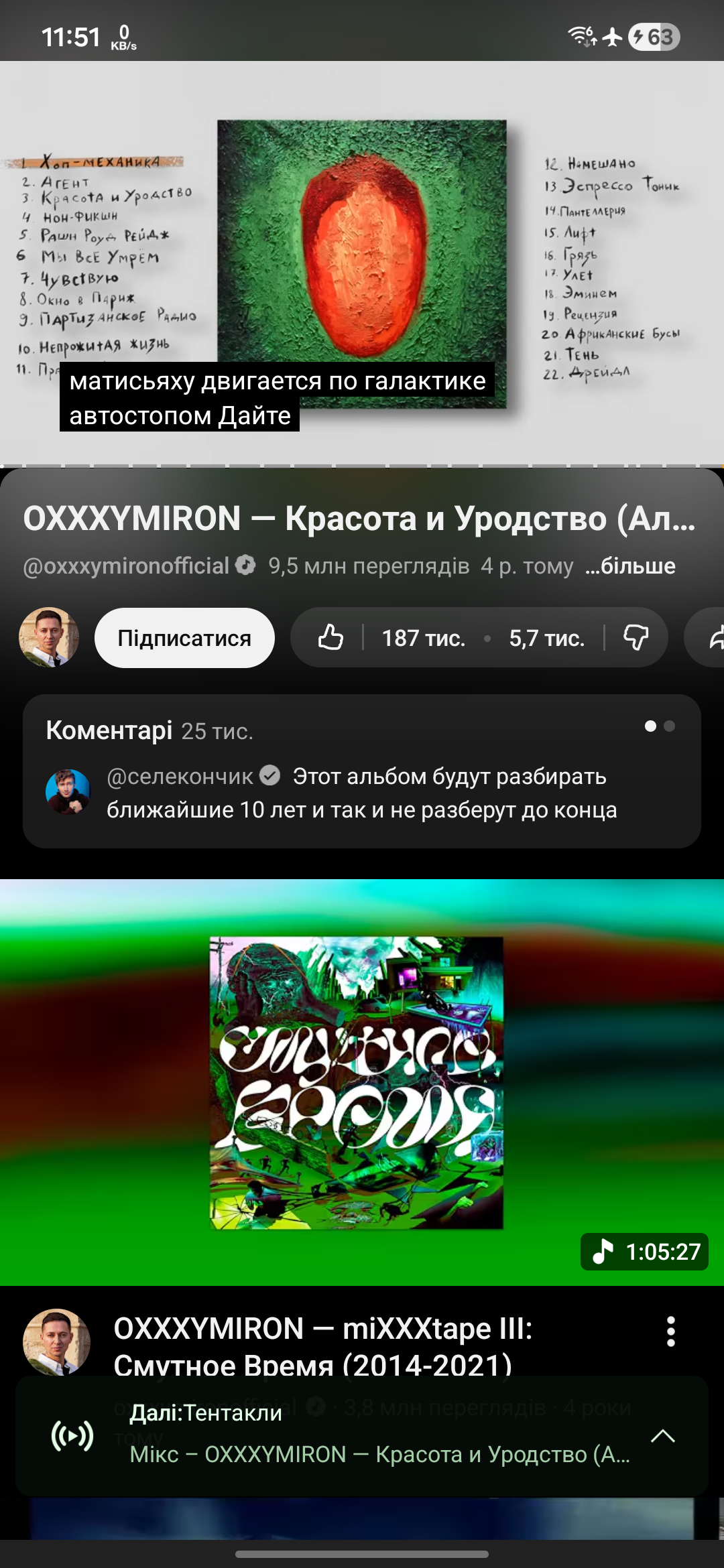Open the «Коментарі» section with 25 тис. comments
This screenshot has height=1568, width=724.
click(x=362, y=771)
